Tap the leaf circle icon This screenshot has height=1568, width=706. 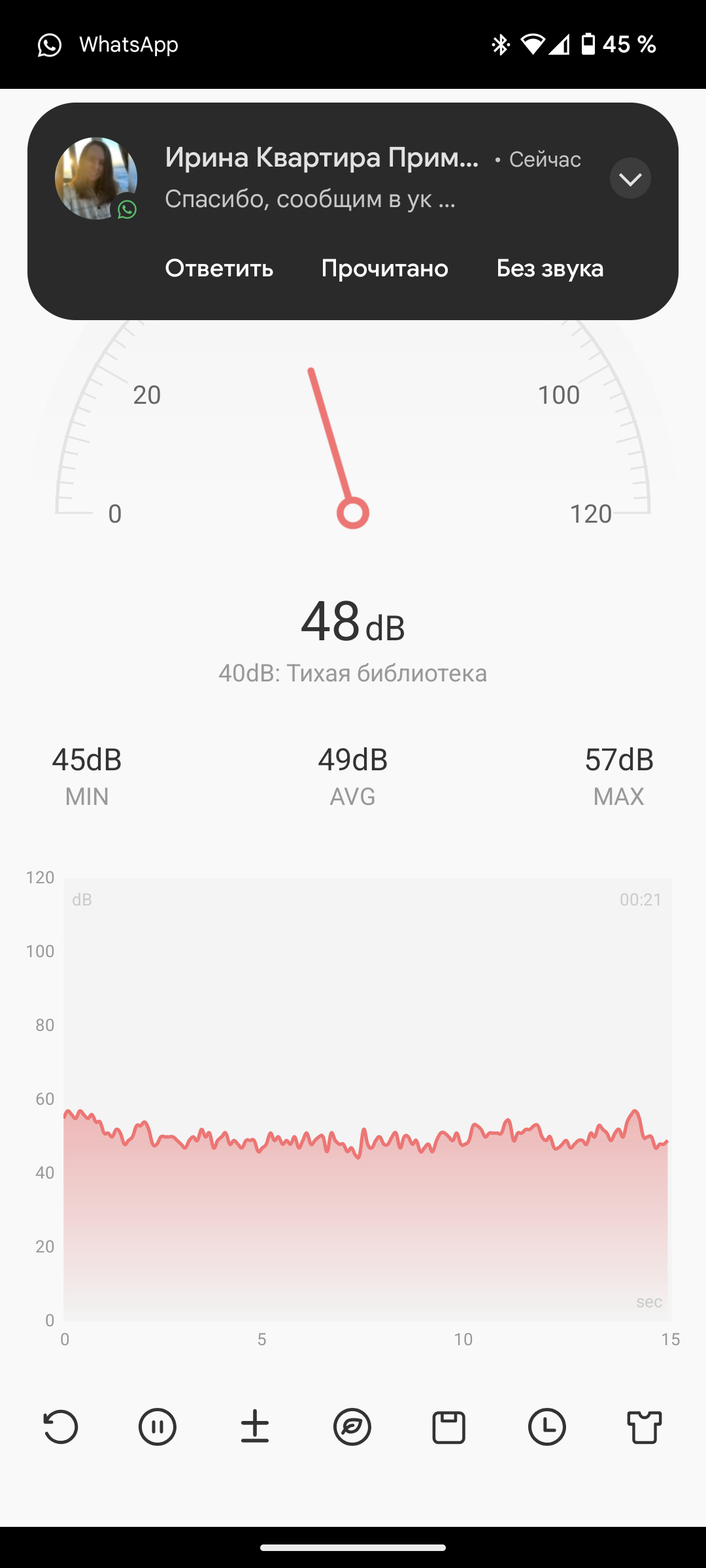352,1427
